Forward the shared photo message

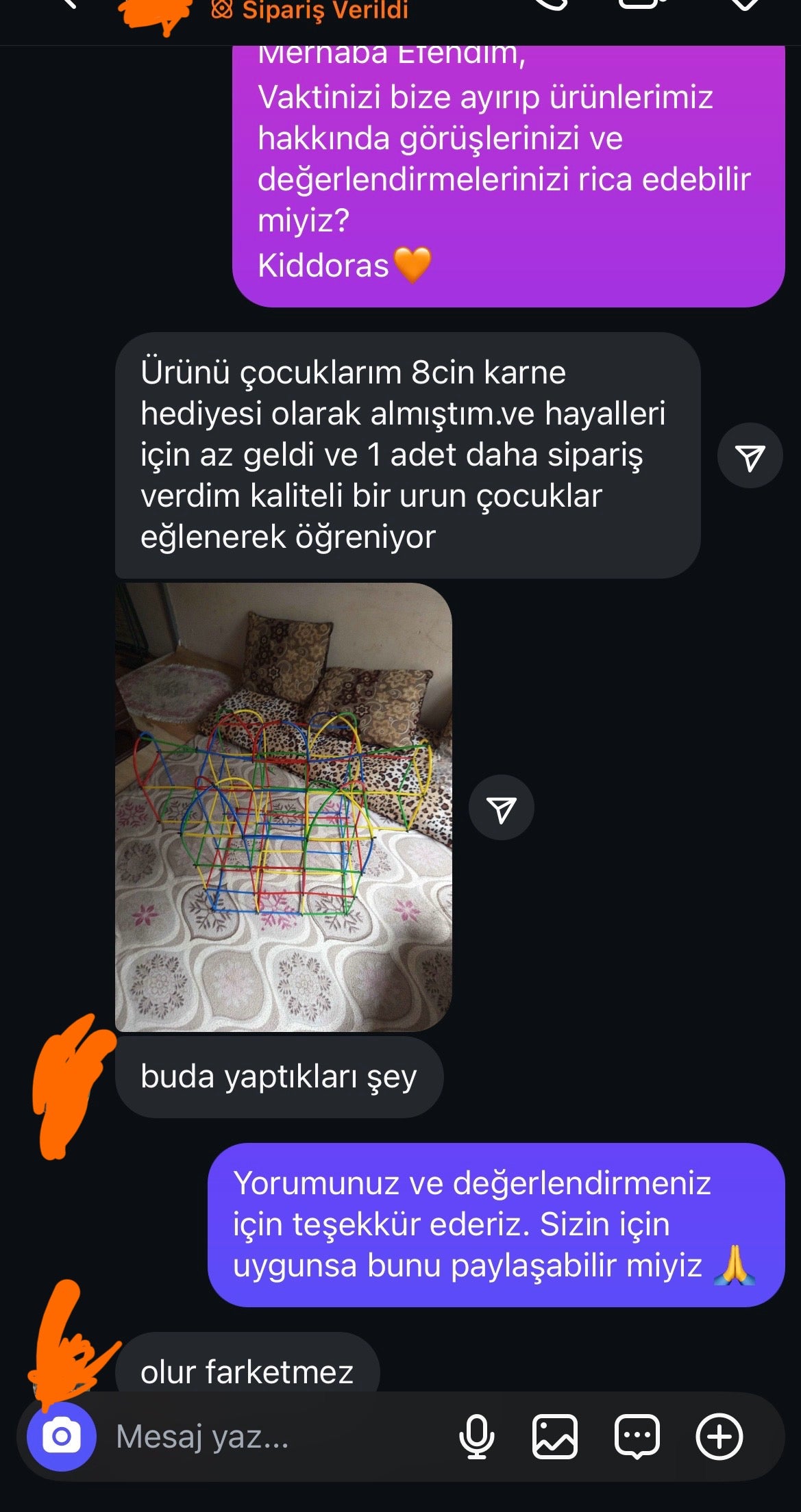pos(501,808)
